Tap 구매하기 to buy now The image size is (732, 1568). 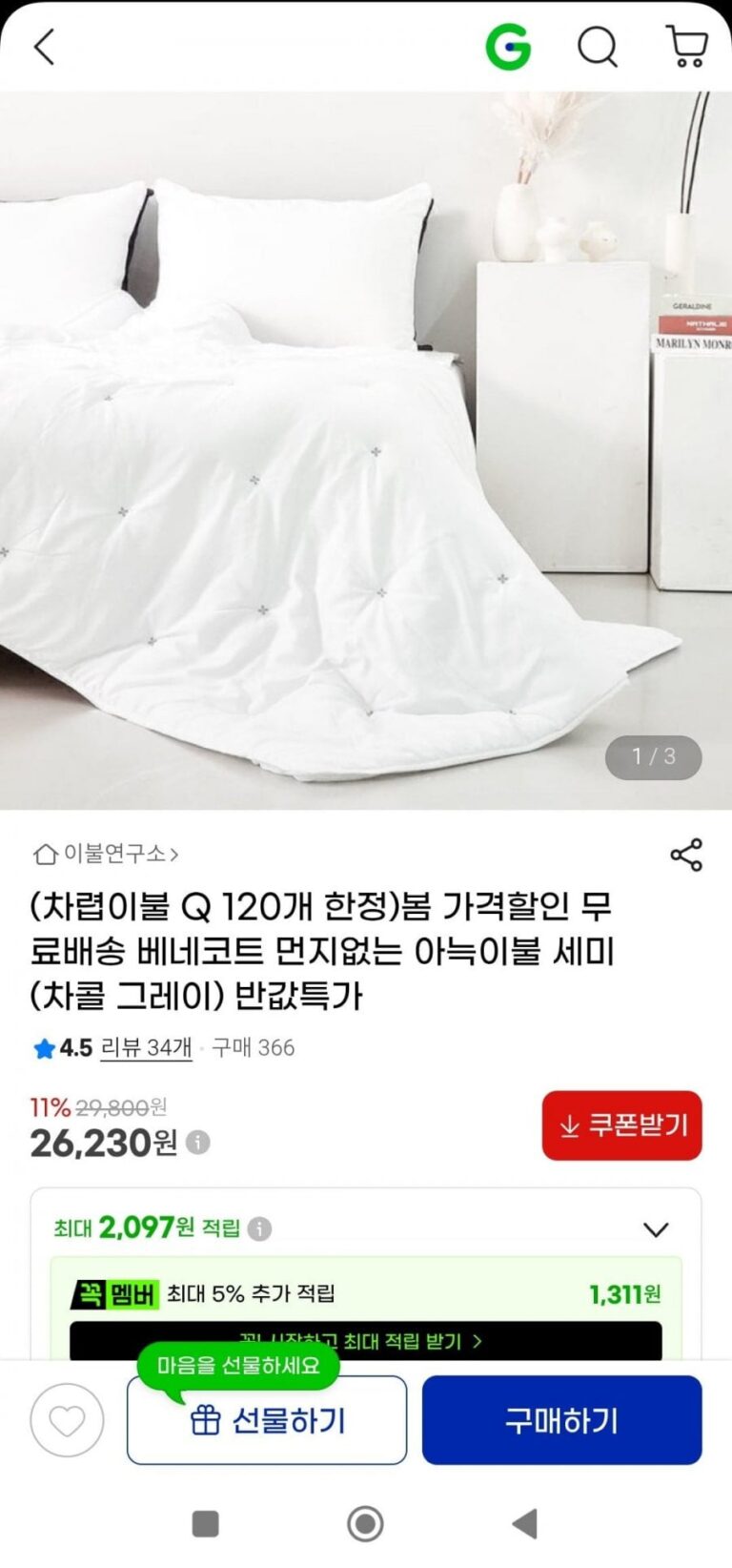(561, 1420)
